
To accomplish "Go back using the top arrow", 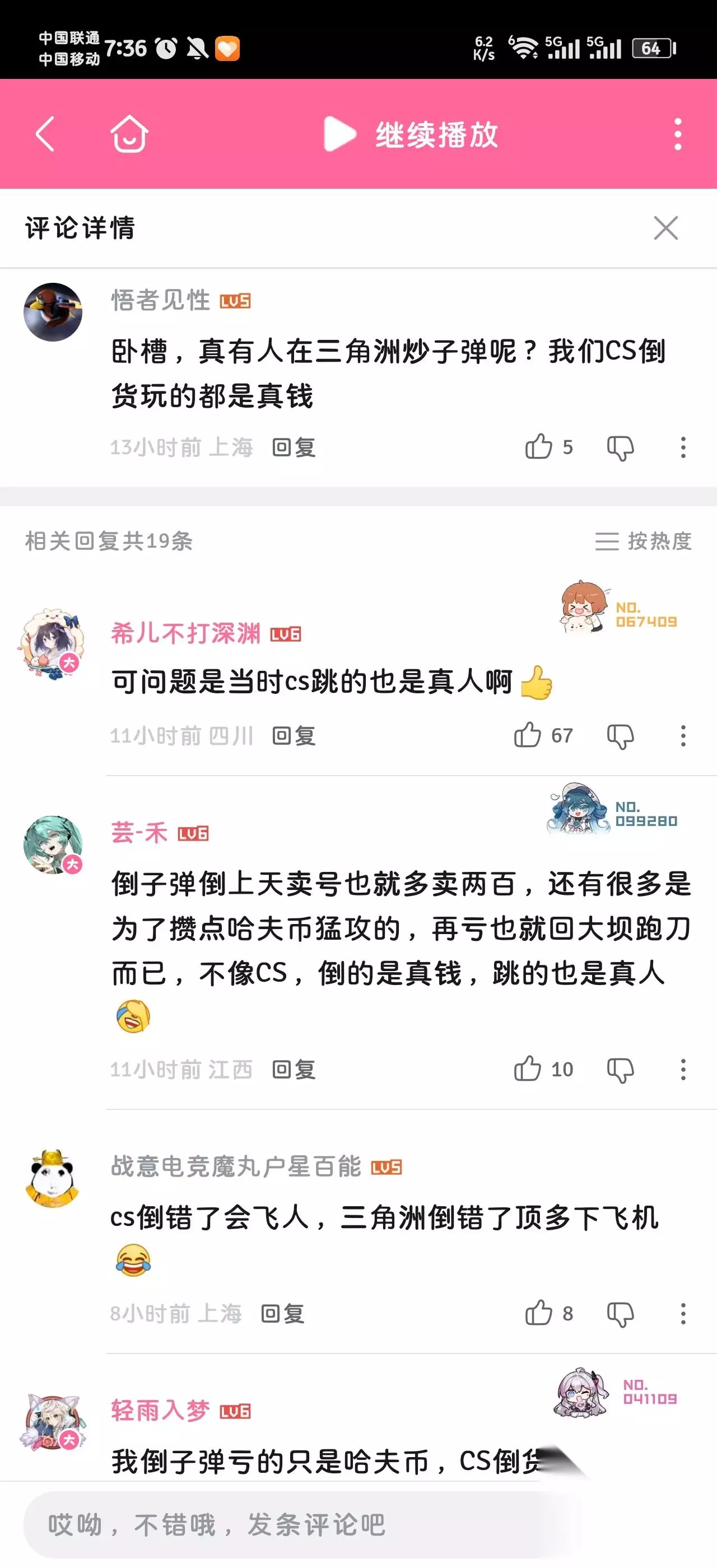I will tap(45, 134).
